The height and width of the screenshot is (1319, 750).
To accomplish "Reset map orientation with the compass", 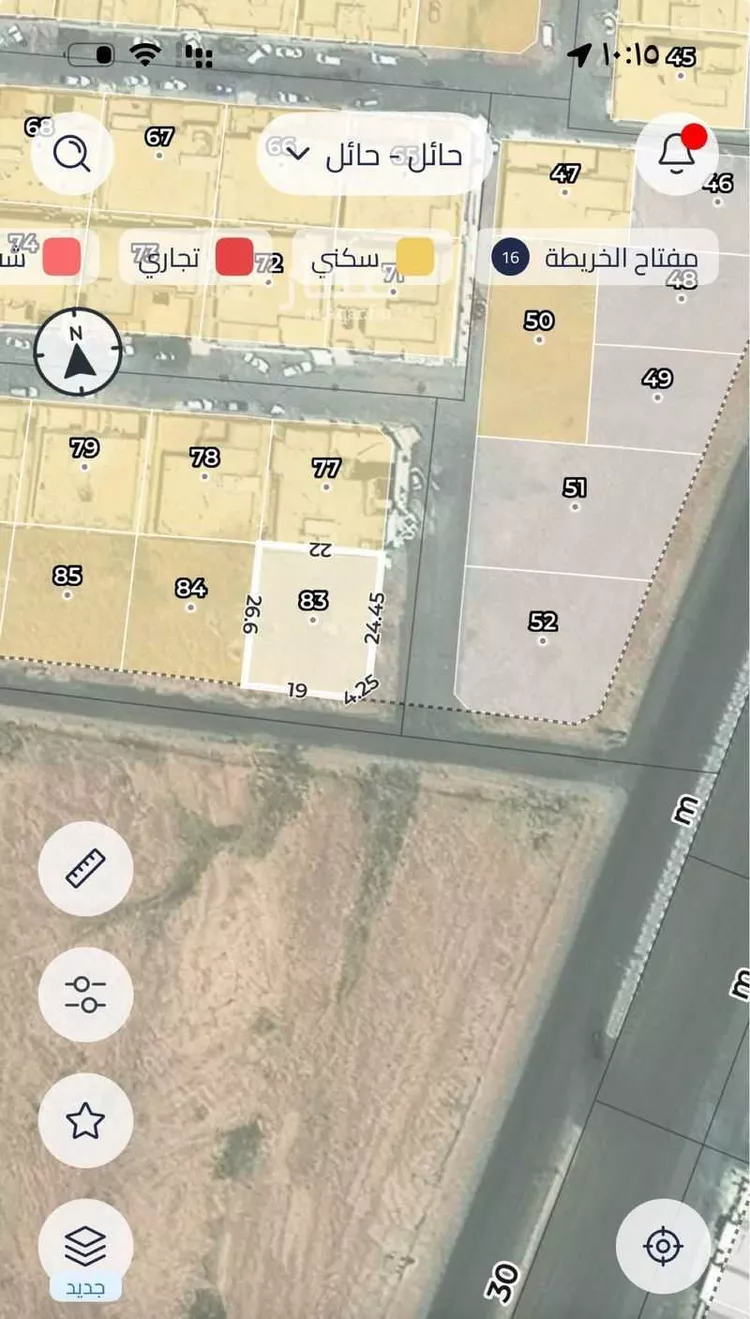I will click(78, 351).
